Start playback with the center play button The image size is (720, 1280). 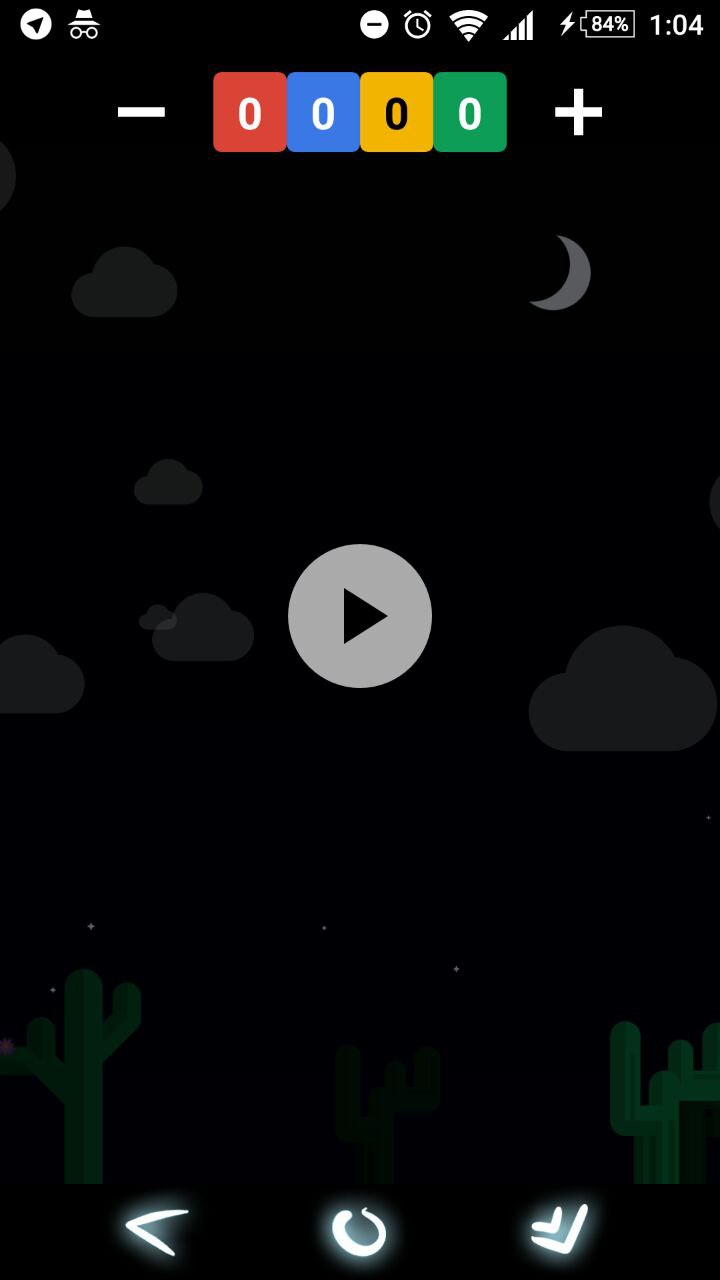[x=360, y=616]
